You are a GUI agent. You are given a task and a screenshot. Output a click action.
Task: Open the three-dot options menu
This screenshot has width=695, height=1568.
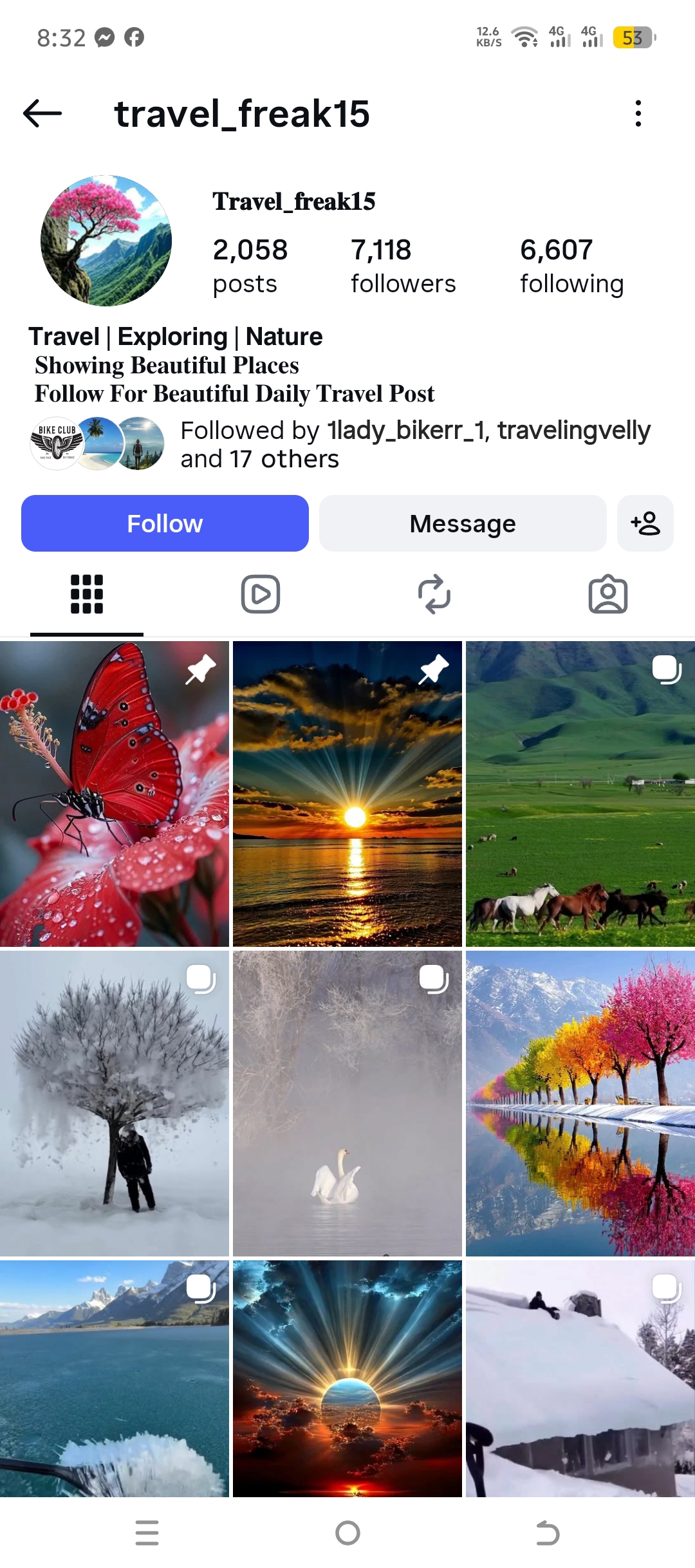(637, 113)
